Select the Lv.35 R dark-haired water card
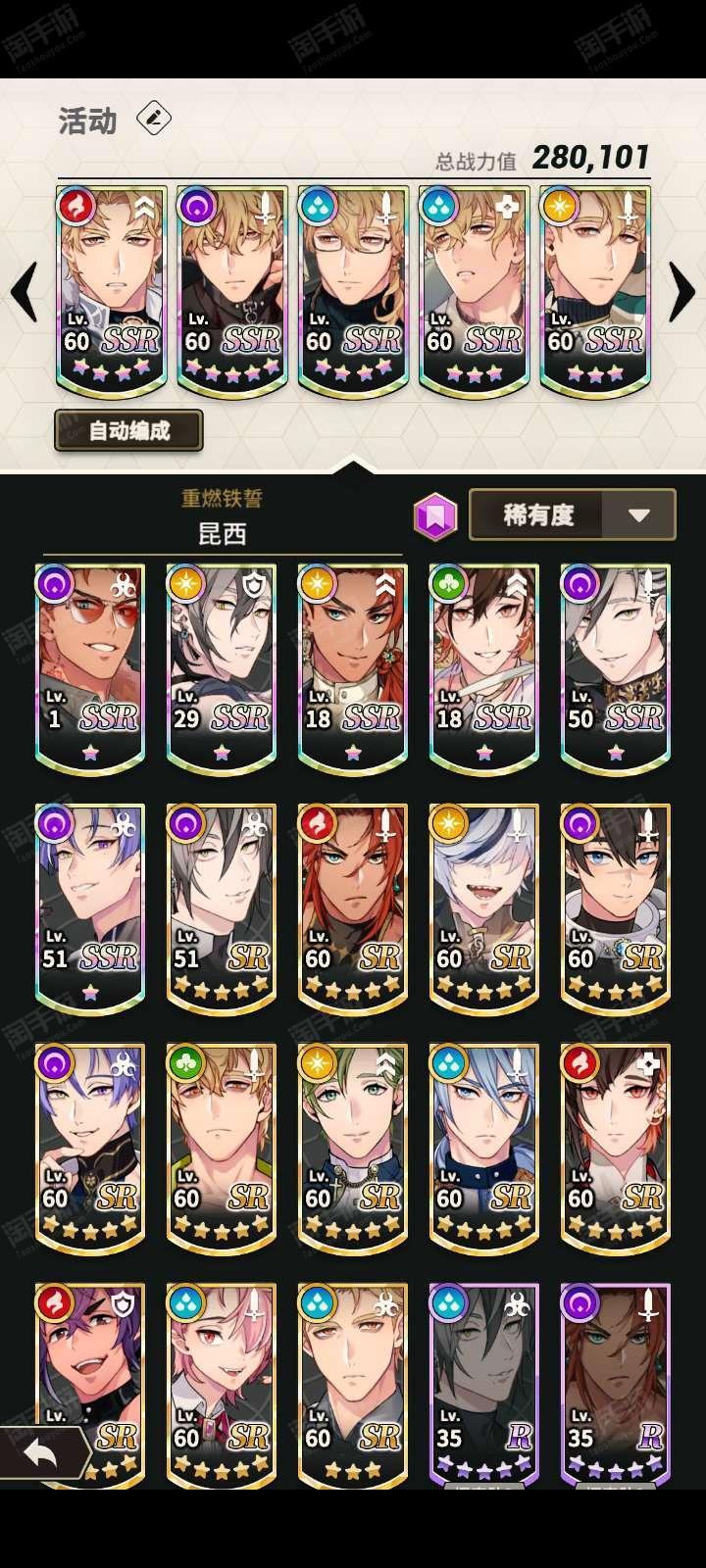The height and width of the screenshot is (1568, 706). pos(484,1386)
